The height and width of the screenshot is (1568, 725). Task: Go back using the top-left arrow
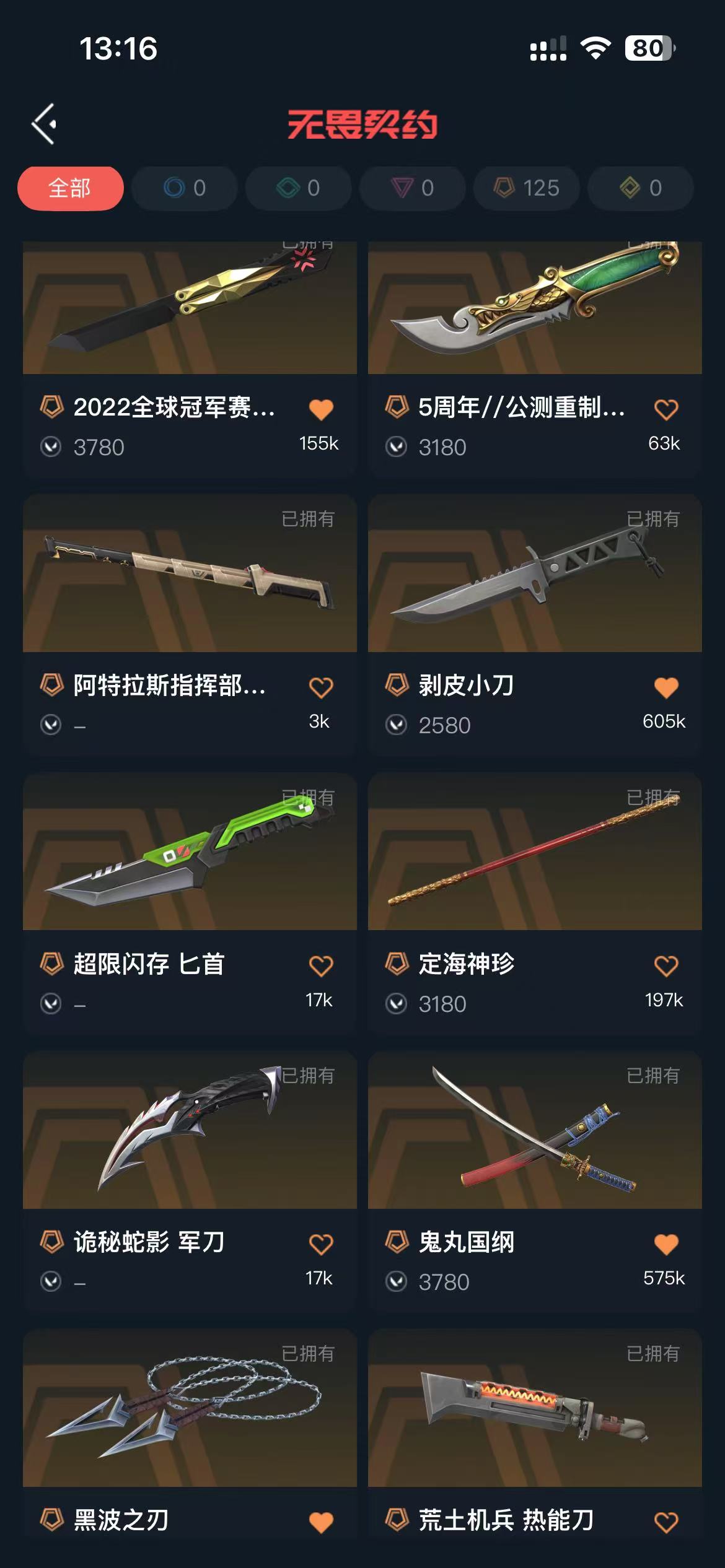[45, 124]
